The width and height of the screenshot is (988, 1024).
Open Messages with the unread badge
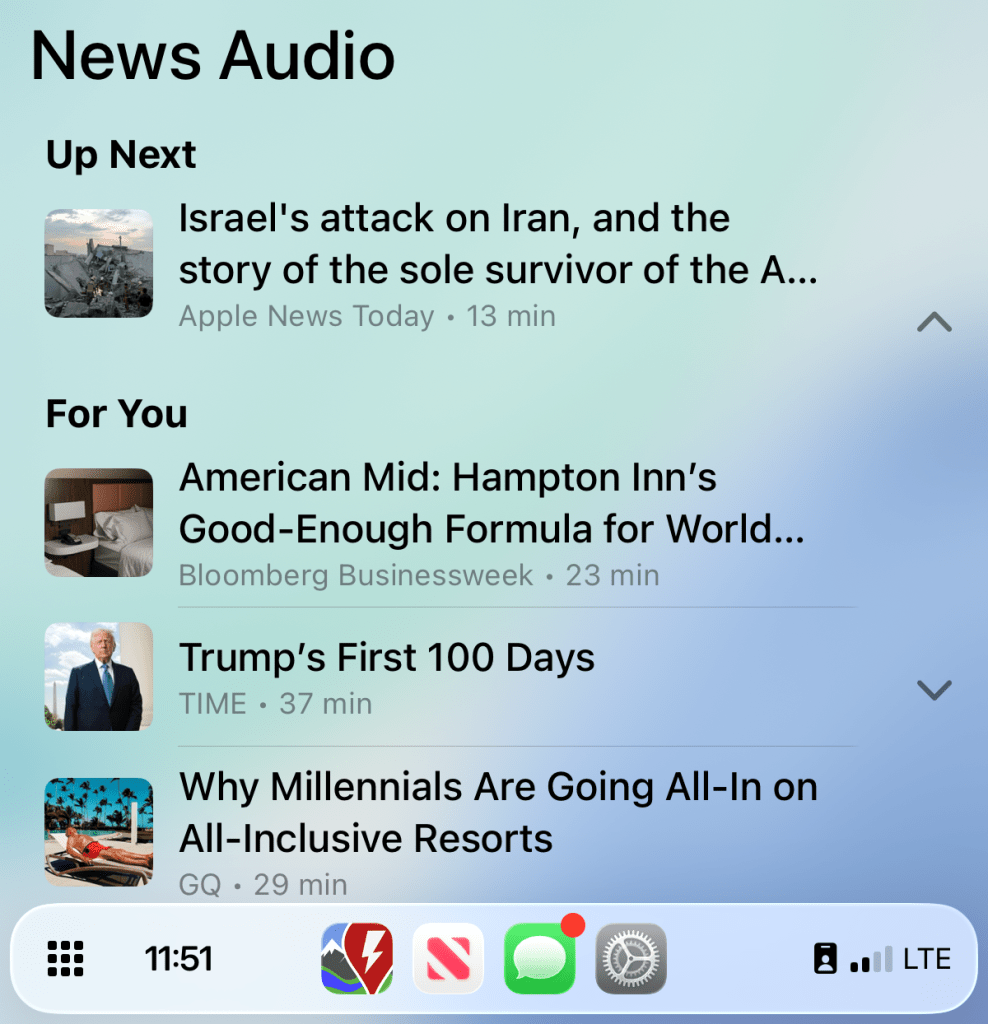539,959
